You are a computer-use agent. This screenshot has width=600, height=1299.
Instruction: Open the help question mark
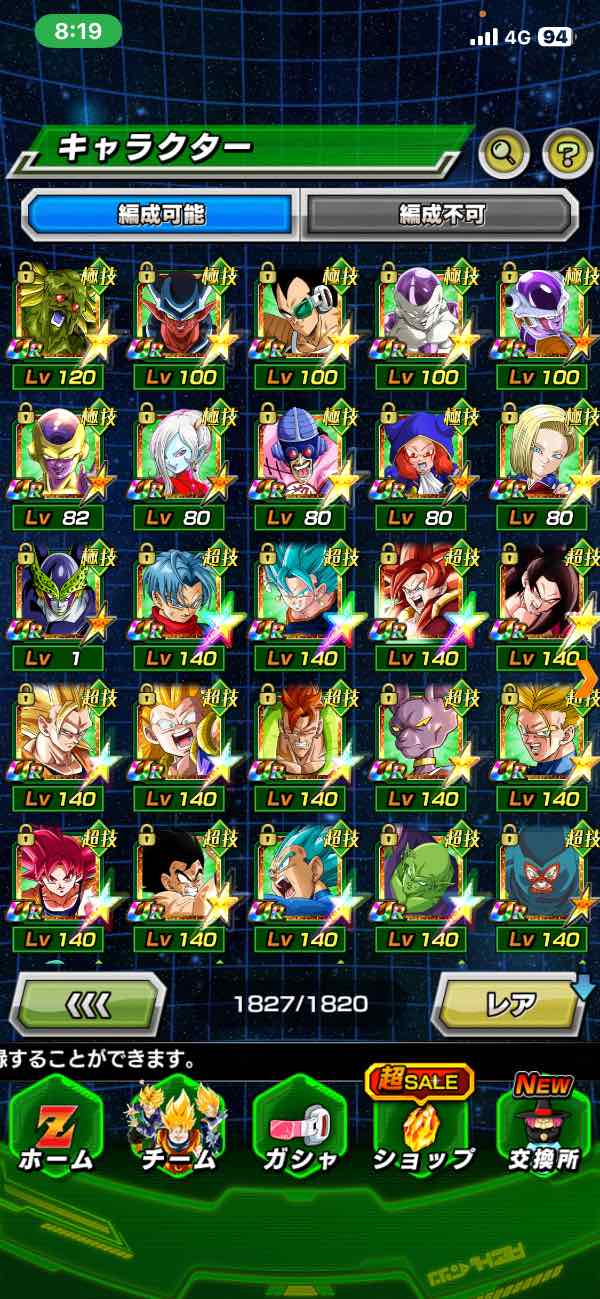click(x=567, y=153)
